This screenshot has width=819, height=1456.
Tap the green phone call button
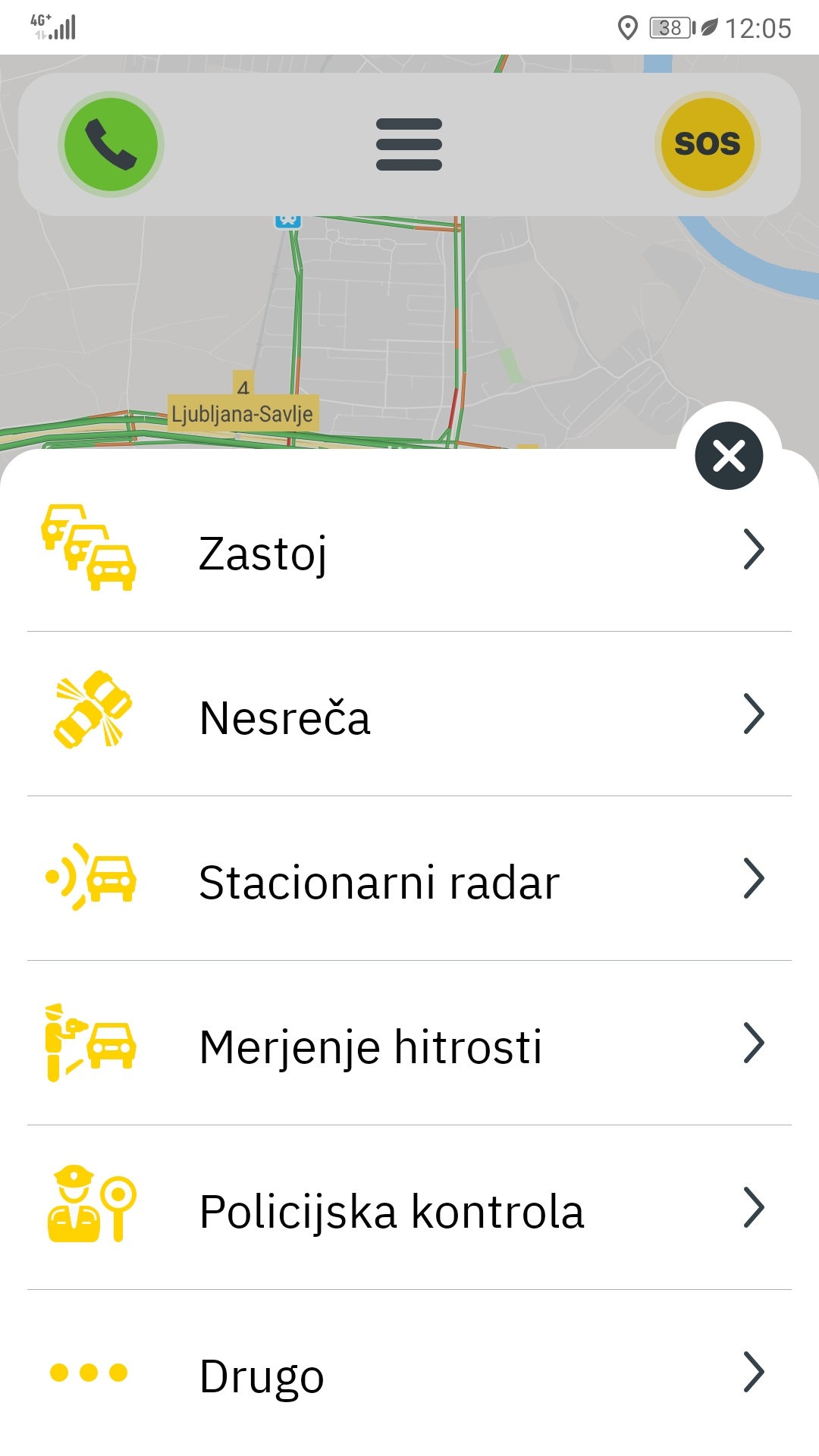(111, 144)
